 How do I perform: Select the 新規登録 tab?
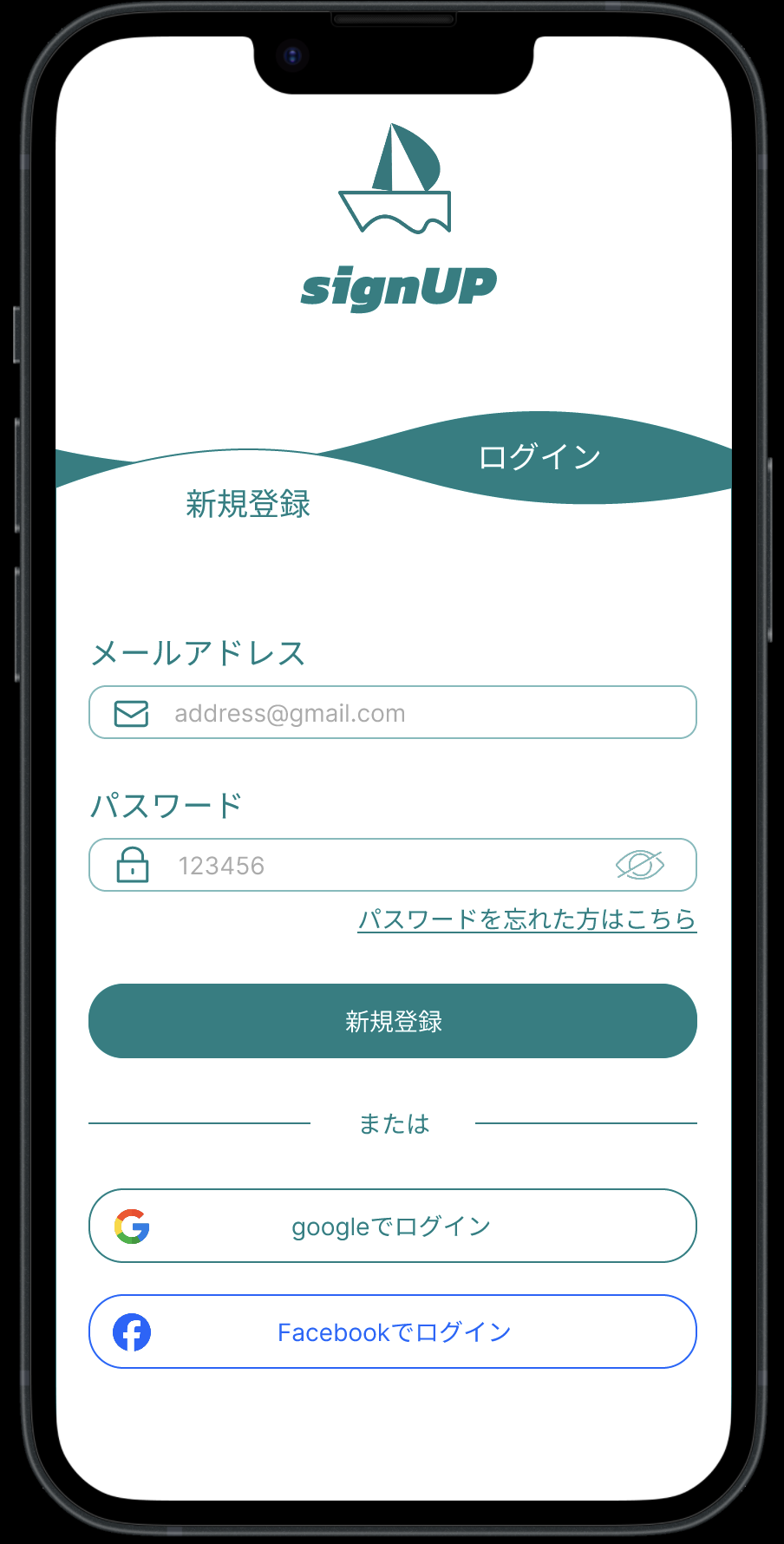[x=248, y=504]
